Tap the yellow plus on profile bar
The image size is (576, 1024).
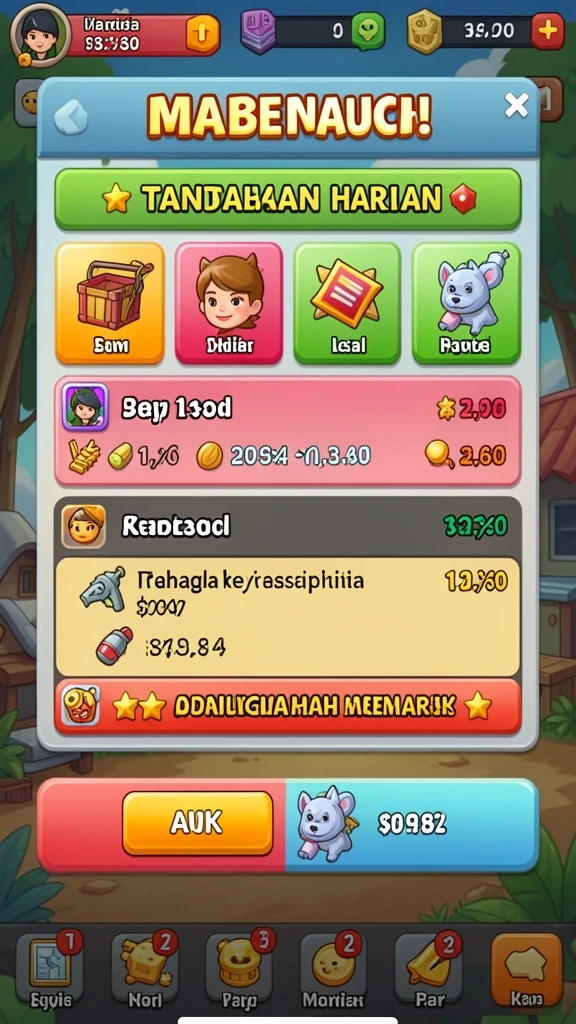click(x=202, y=33)
